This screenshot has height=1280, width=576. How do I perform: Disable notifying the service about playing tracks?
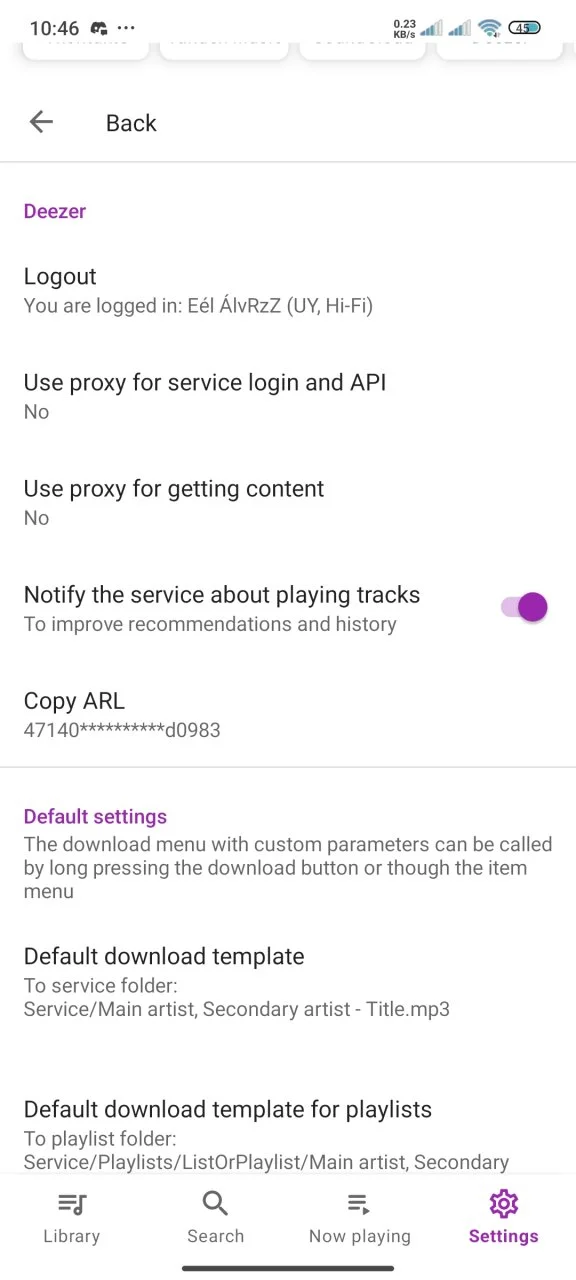tap(524, 607)
